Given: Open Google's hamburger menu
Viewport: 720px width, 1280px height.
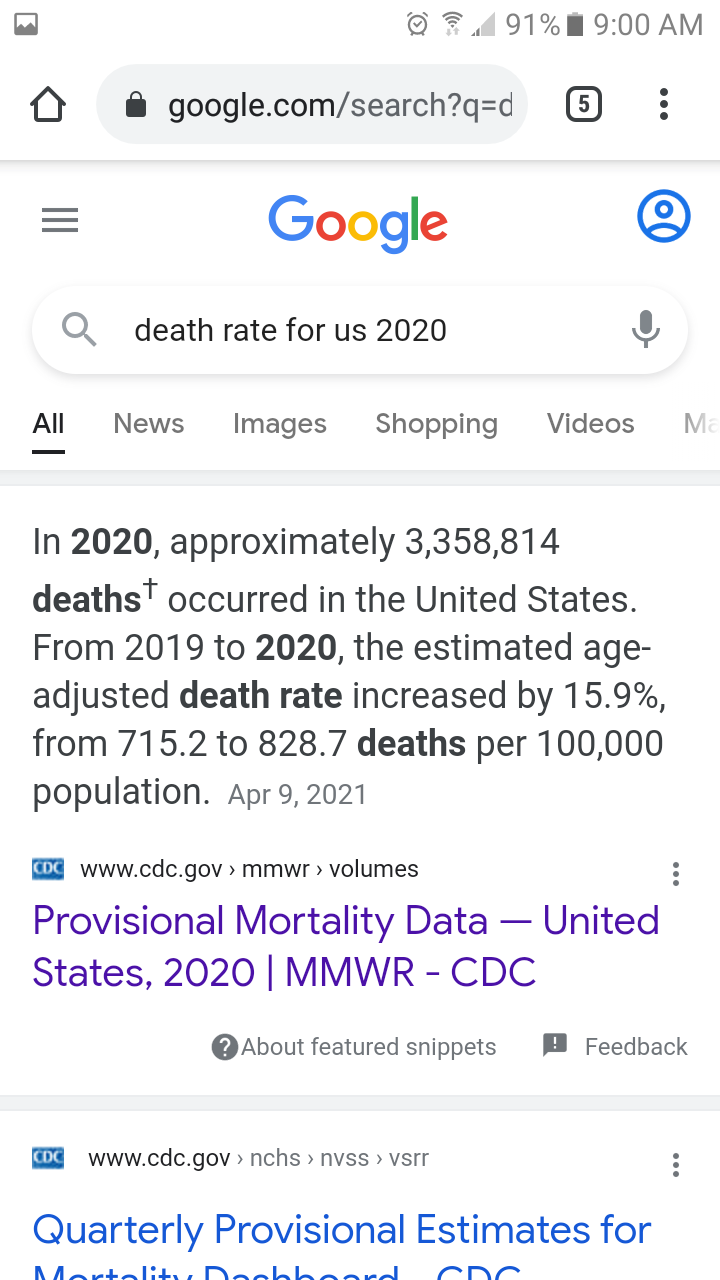Looking at the screenshot, I should [x=60, y=220].
